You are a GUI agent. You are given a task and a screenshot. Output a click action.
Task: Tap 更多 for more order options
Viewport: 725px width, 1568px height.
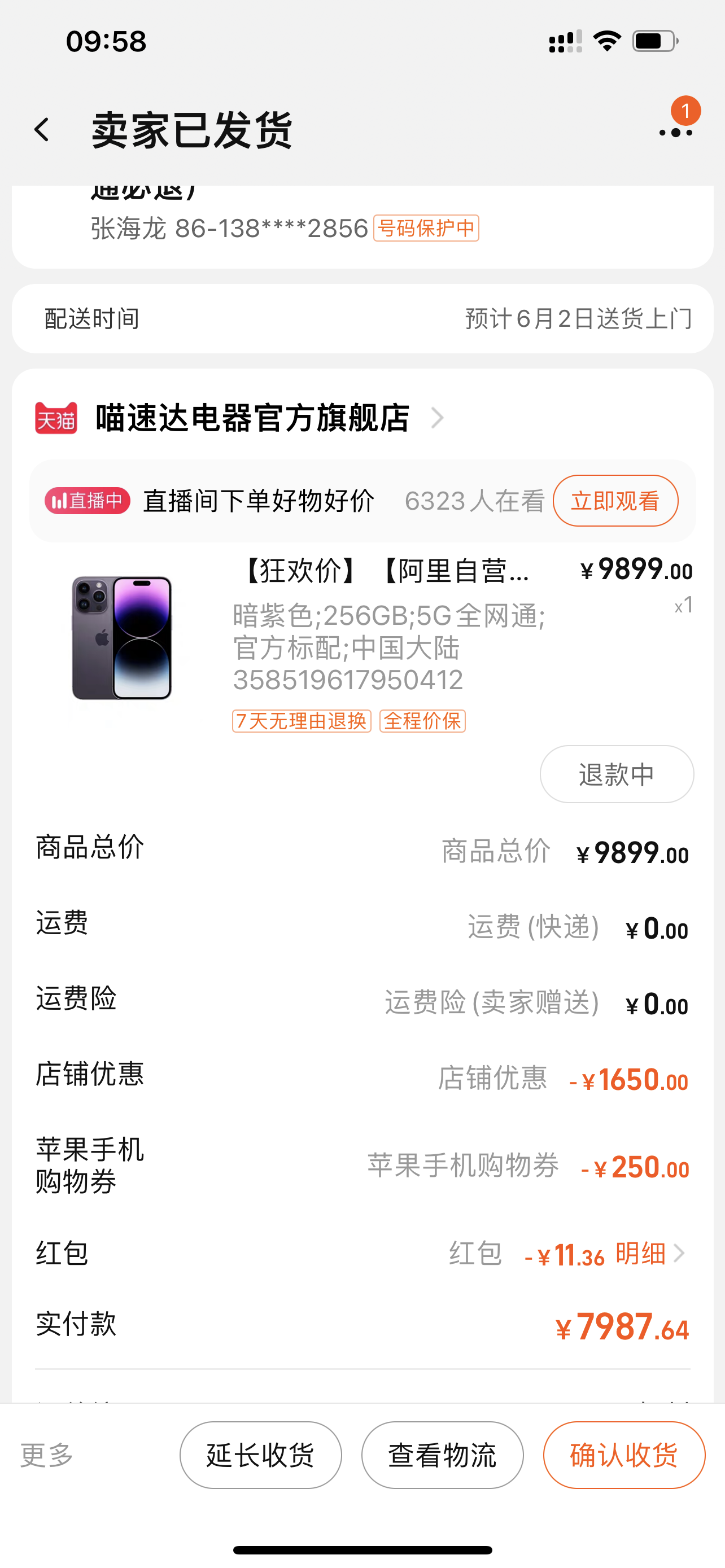tap(47, 1455)
